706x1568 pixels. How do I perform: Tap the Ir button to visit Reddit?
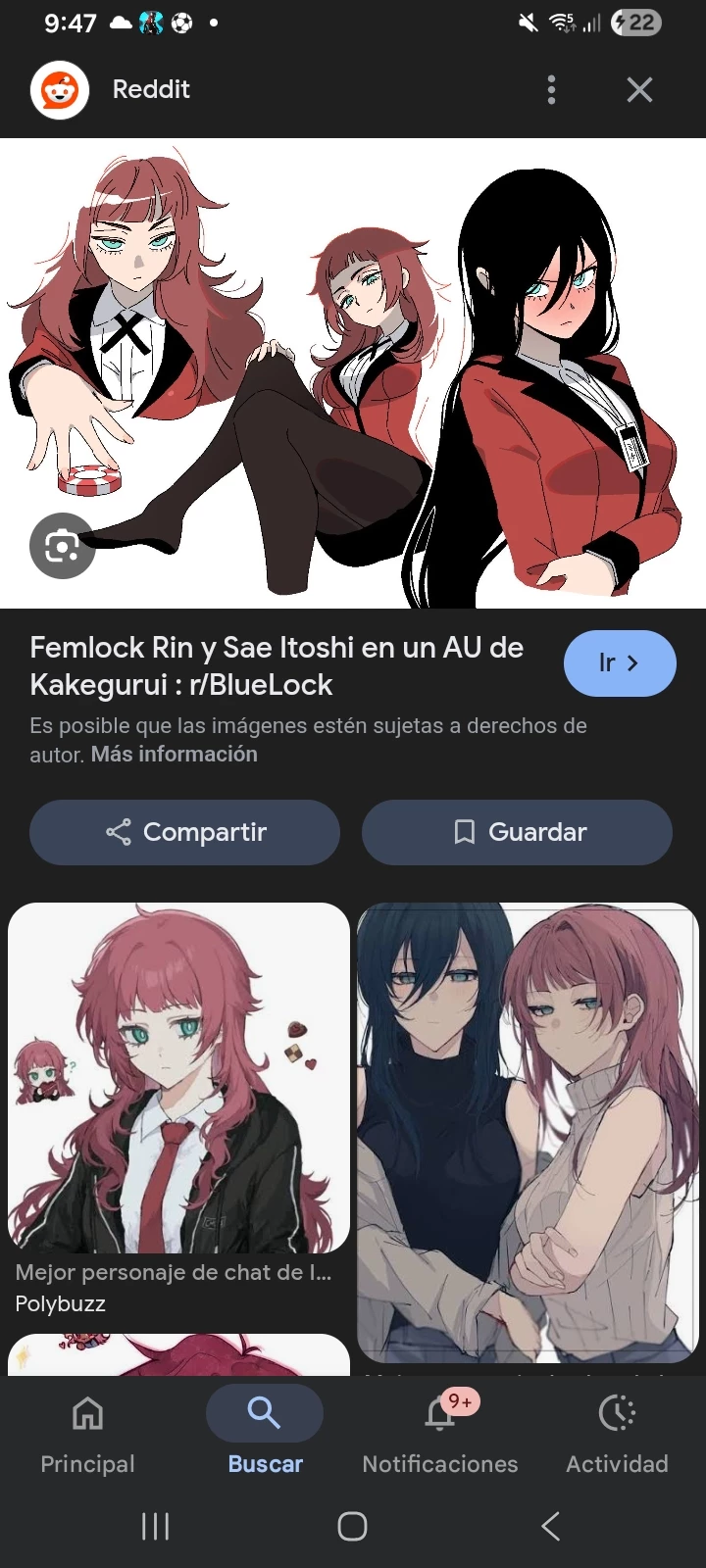619,663
